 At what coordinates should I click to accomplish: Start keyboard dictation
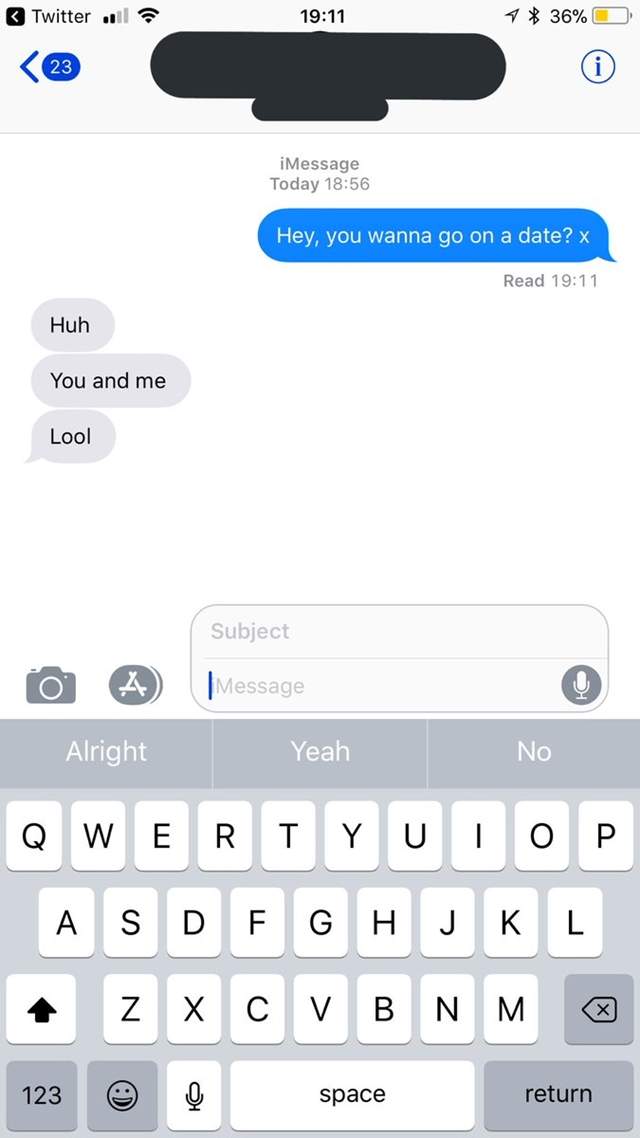tap(194, 1095)
